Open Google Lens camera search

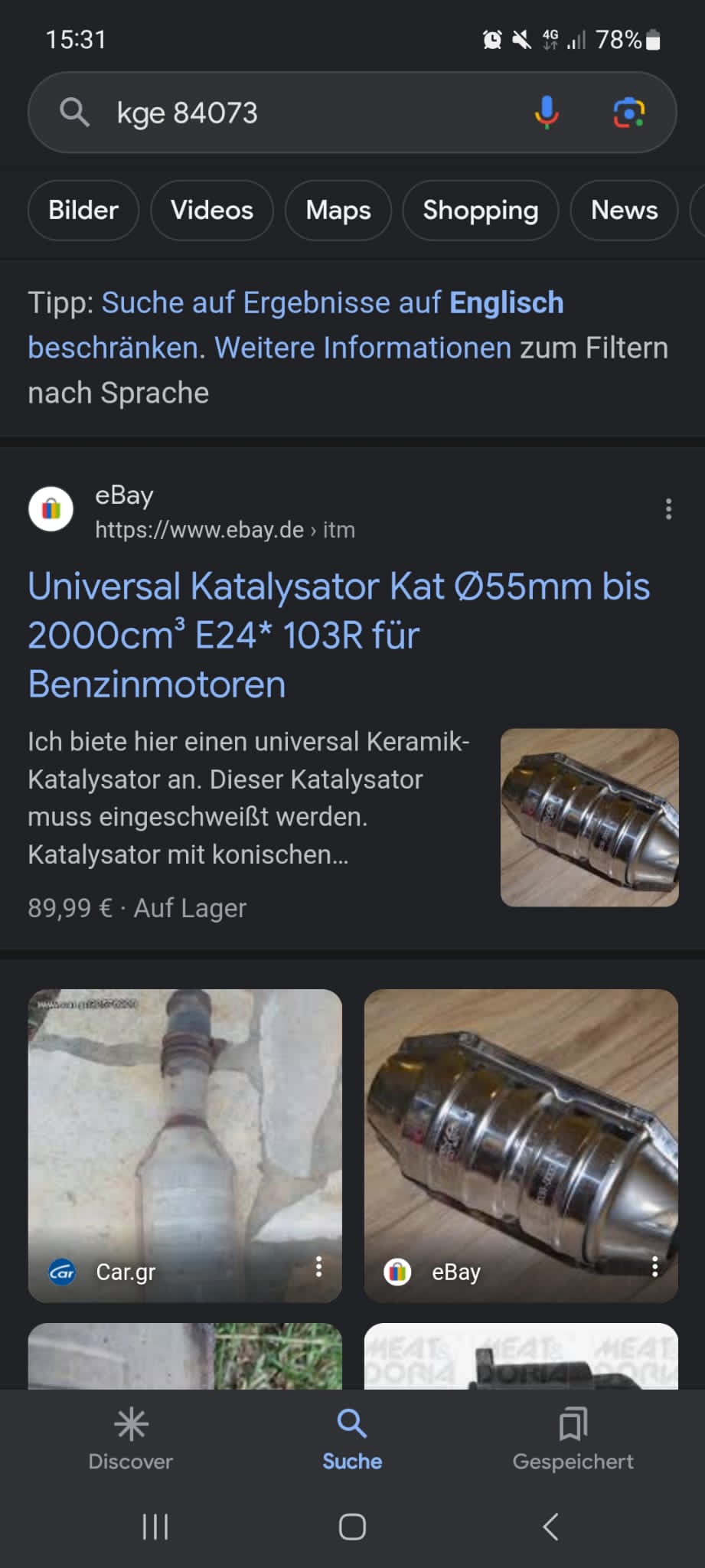pyautogui.click(x=628, y=113)
